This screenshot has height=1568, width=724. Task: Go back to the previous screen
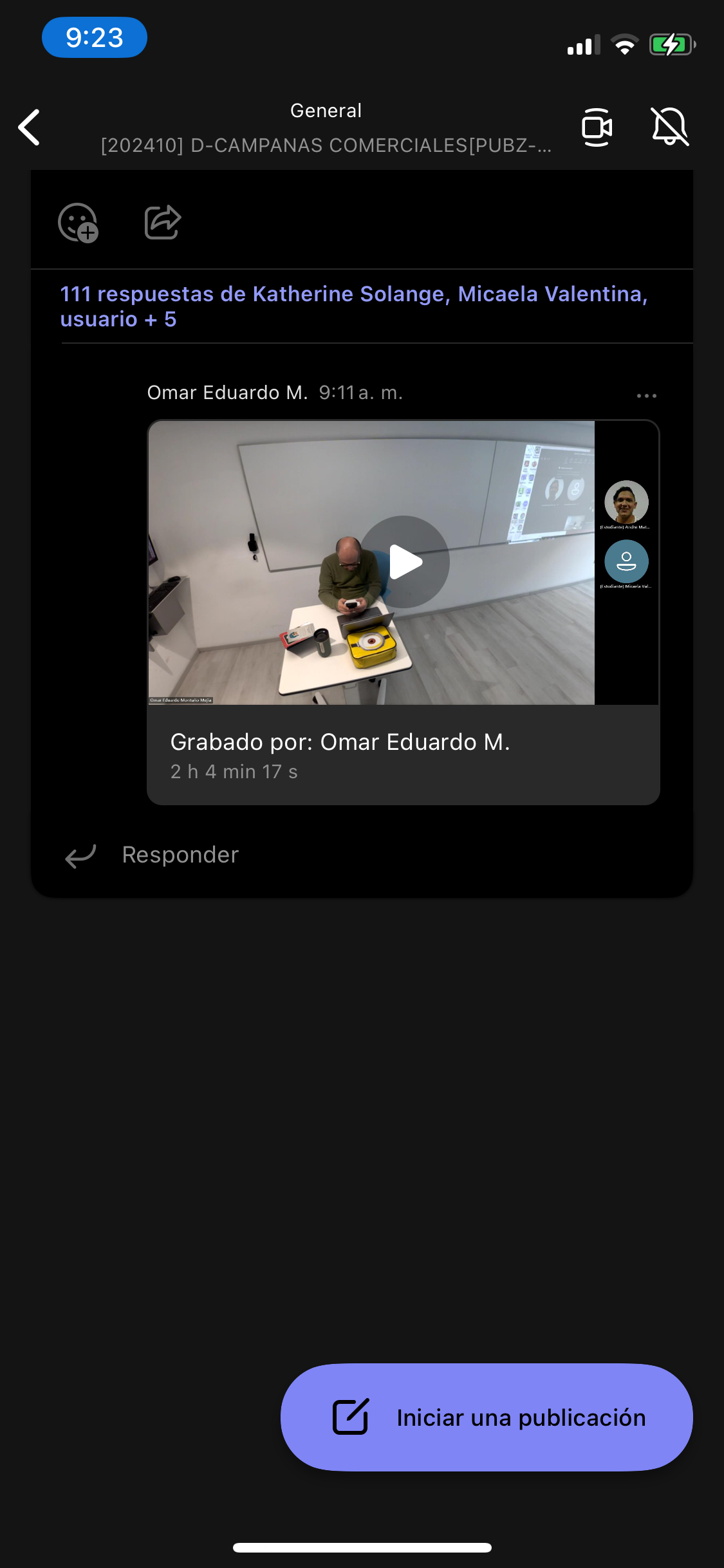[30, 127]
